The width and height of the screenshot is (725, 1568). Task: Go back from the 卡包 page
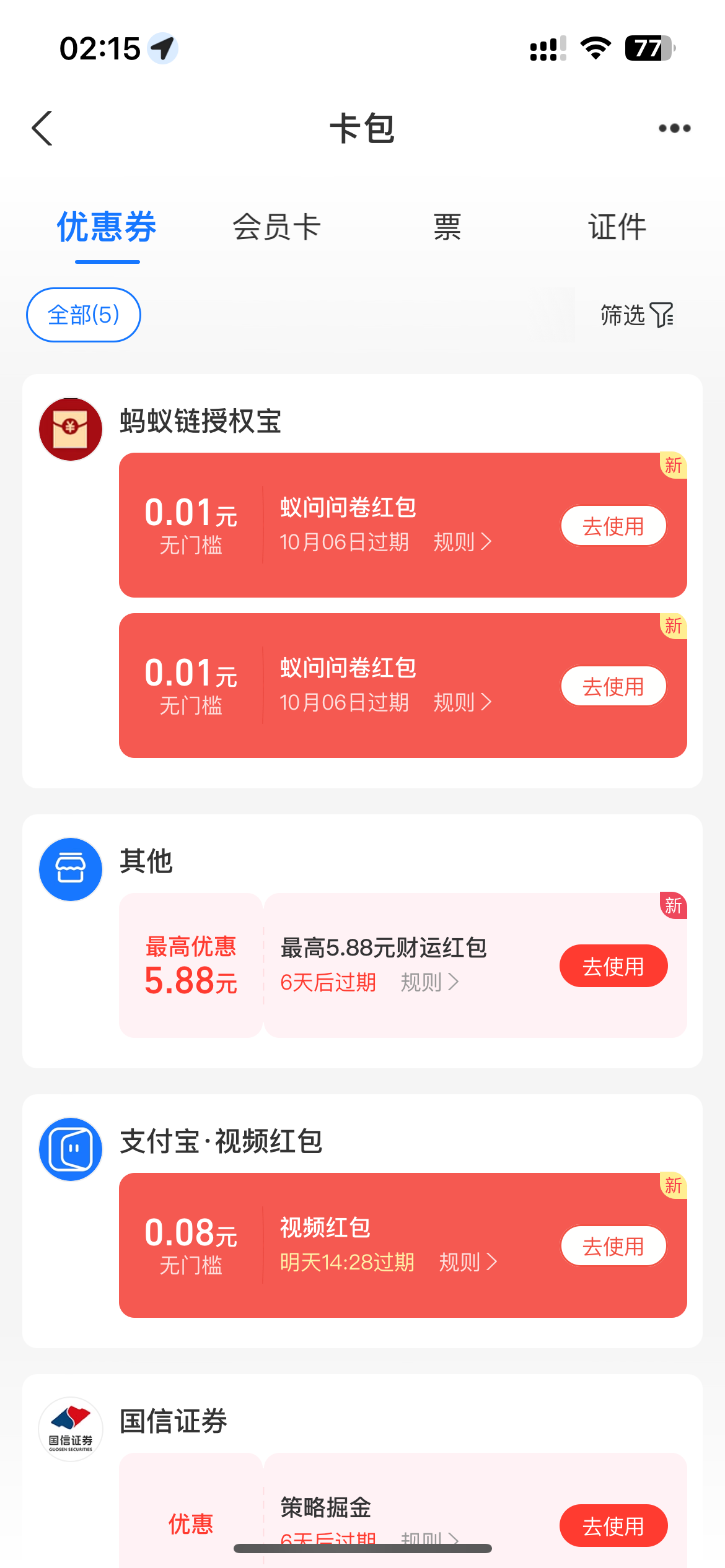tap(42, 128)
